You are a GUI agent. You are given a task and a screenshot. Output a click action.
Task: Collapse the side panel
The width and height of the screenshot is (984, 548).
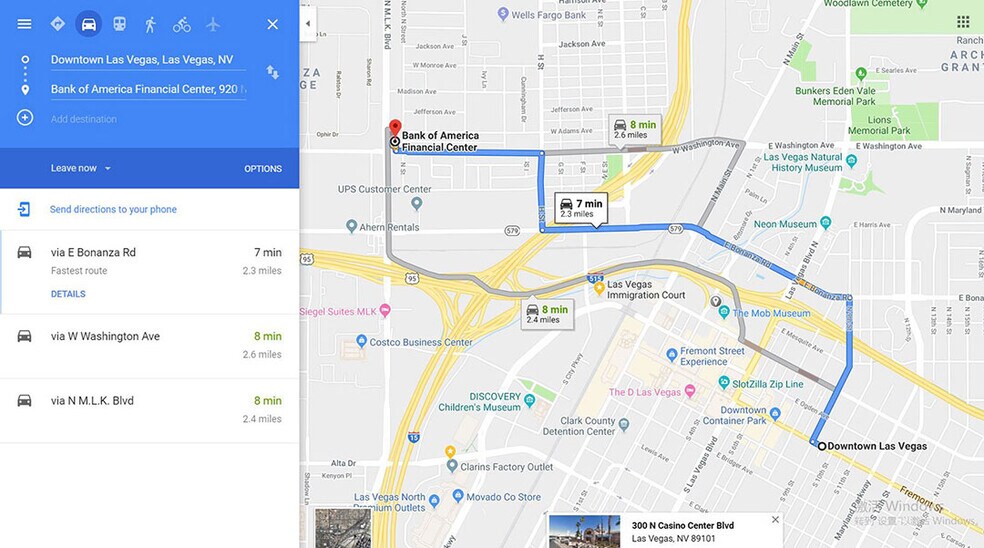point(308,23)
